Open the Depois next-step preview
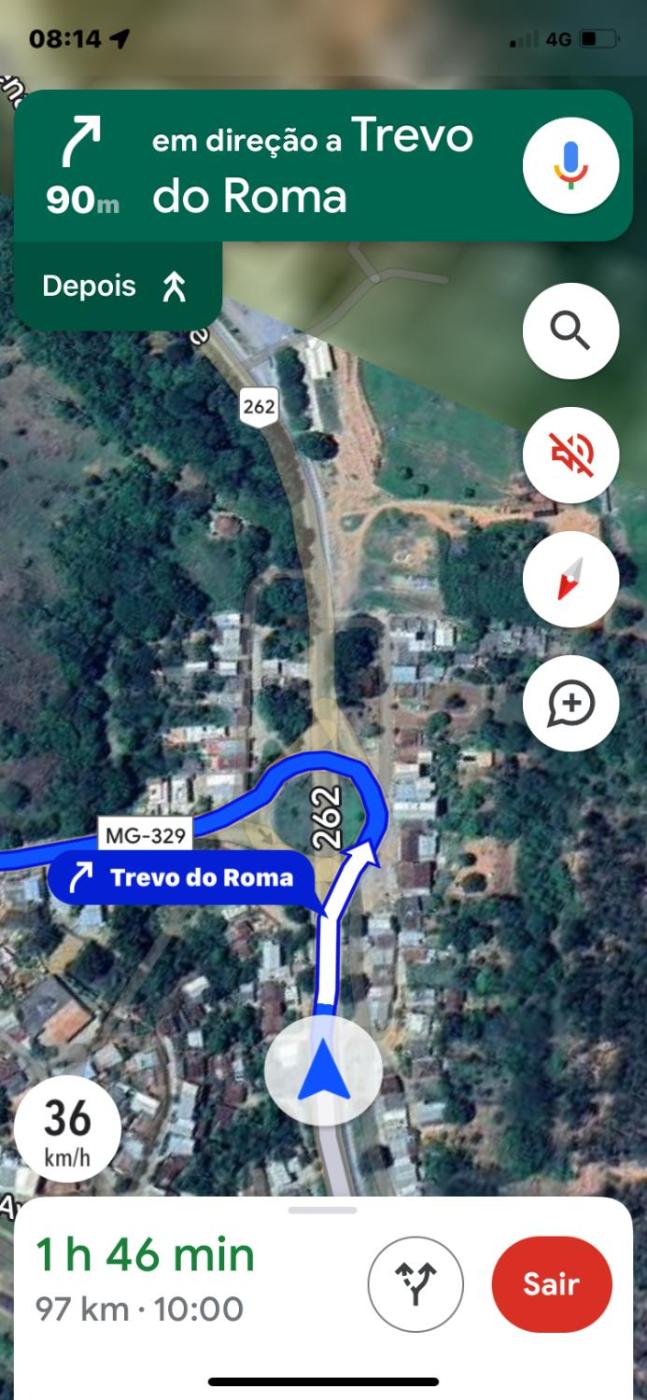The image size is (647, 1400). (116, 287)
